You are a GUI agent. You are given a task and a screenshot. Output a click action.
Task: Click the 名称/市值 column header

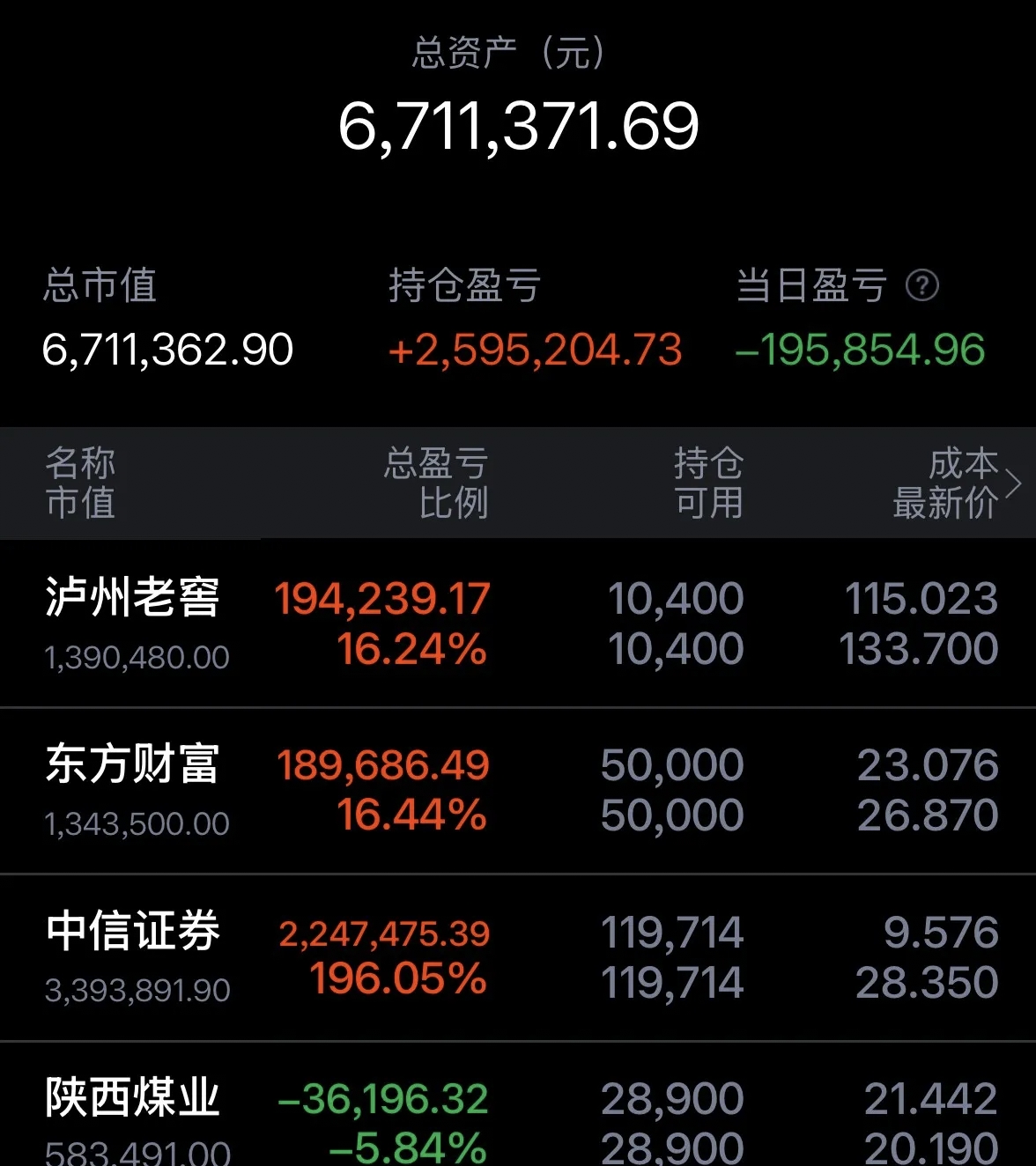pyautogui.click(x=79, y=483)
